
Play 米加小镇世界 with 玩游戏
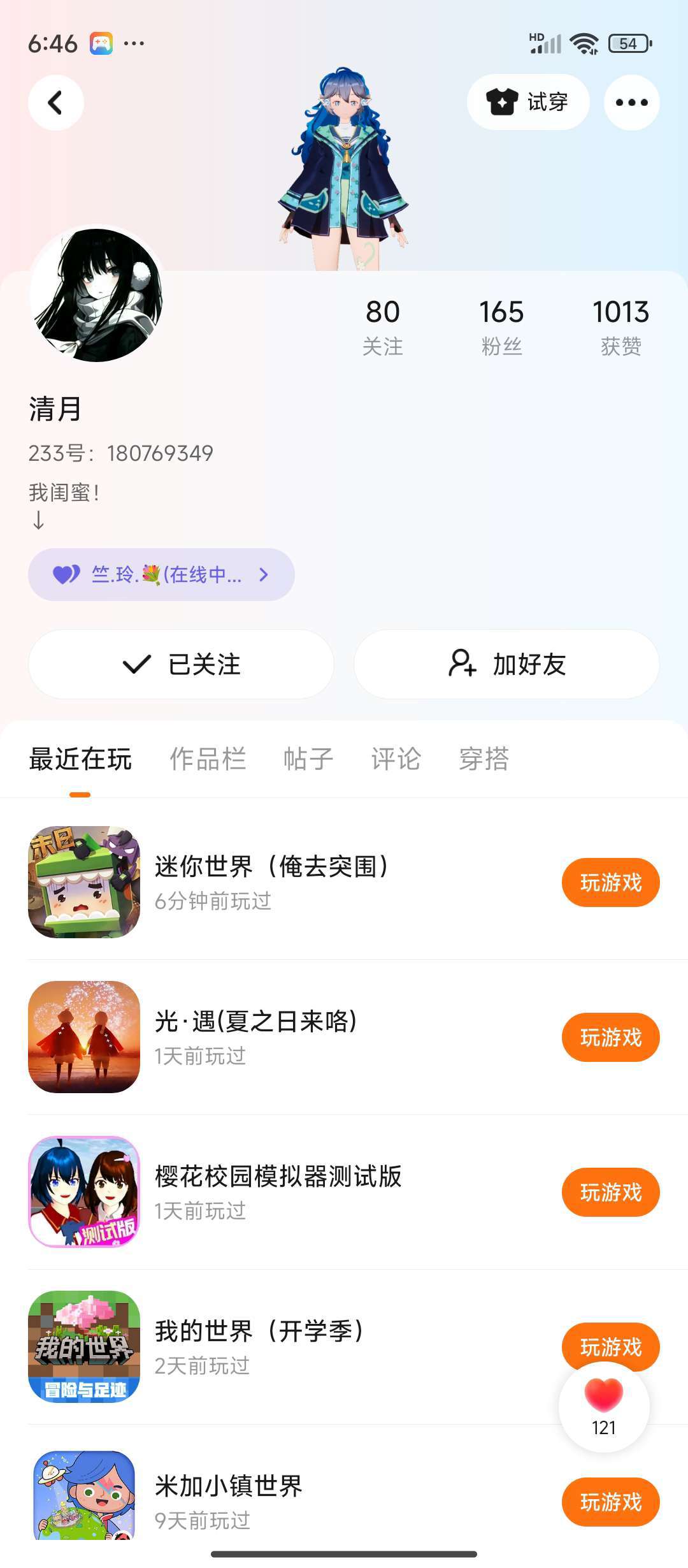tap(610, 1502)
